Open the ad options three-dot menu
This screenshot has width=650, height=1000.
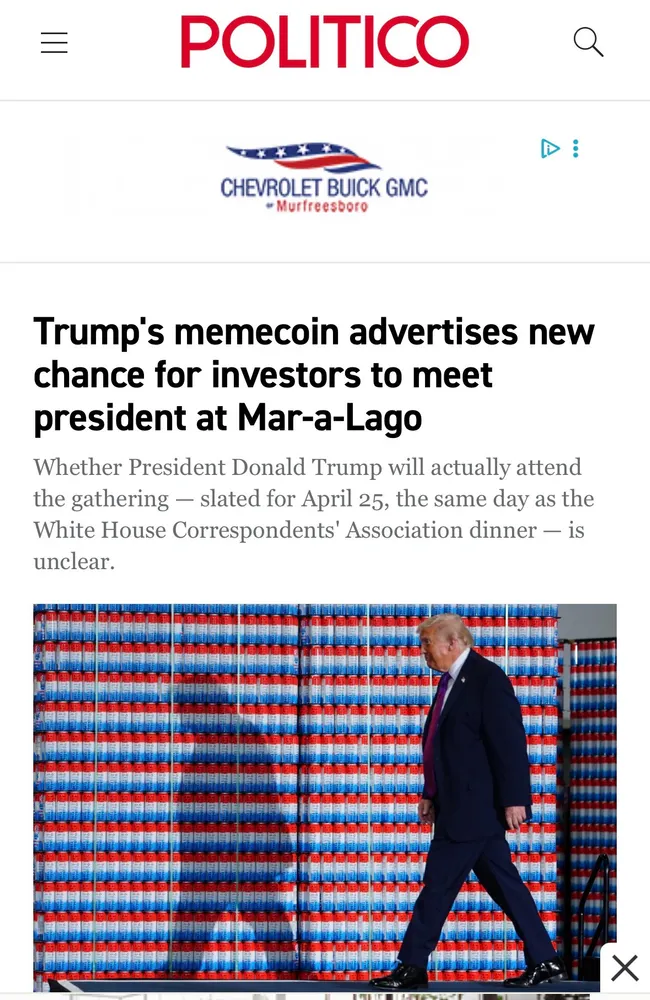click(x=576, y=149)
